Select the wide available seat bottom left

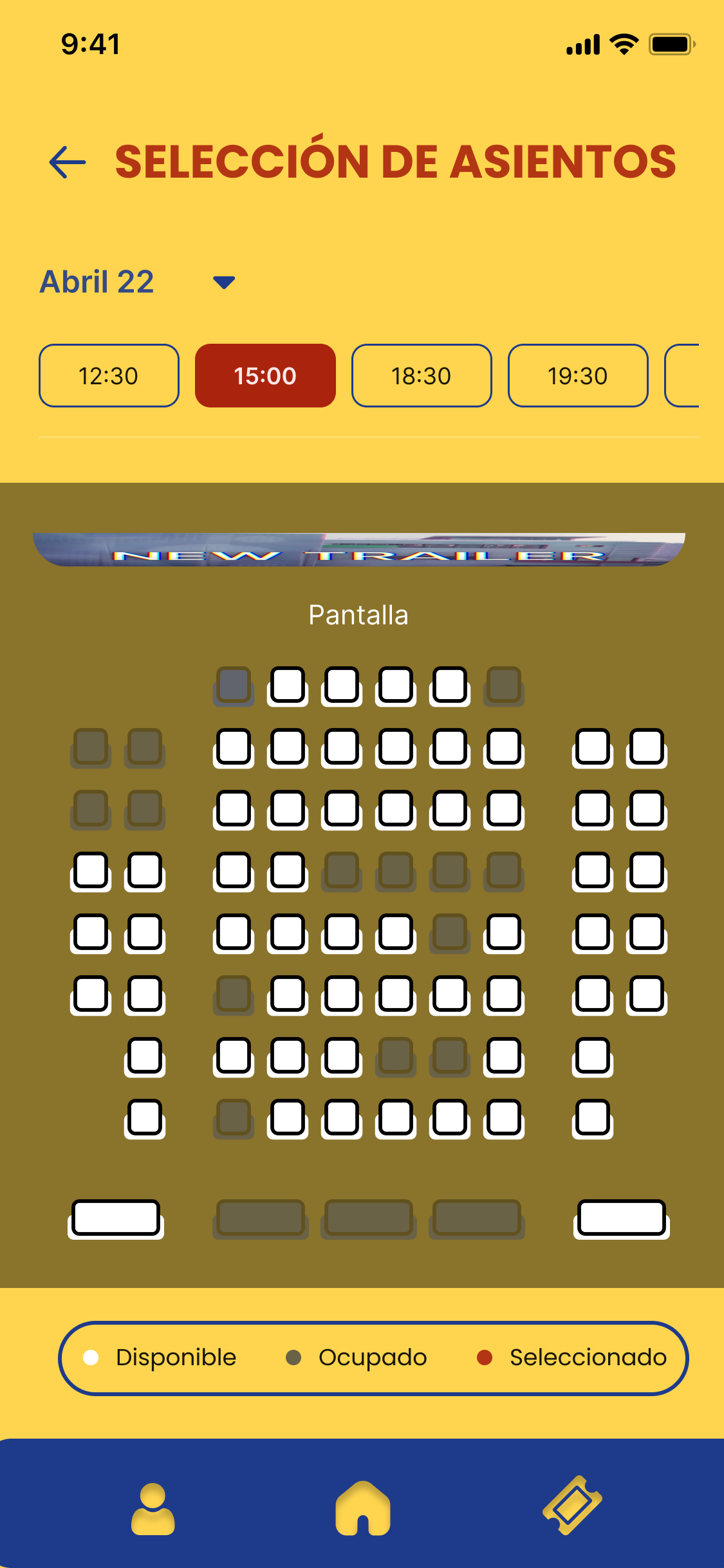(x=116, y=1218)
